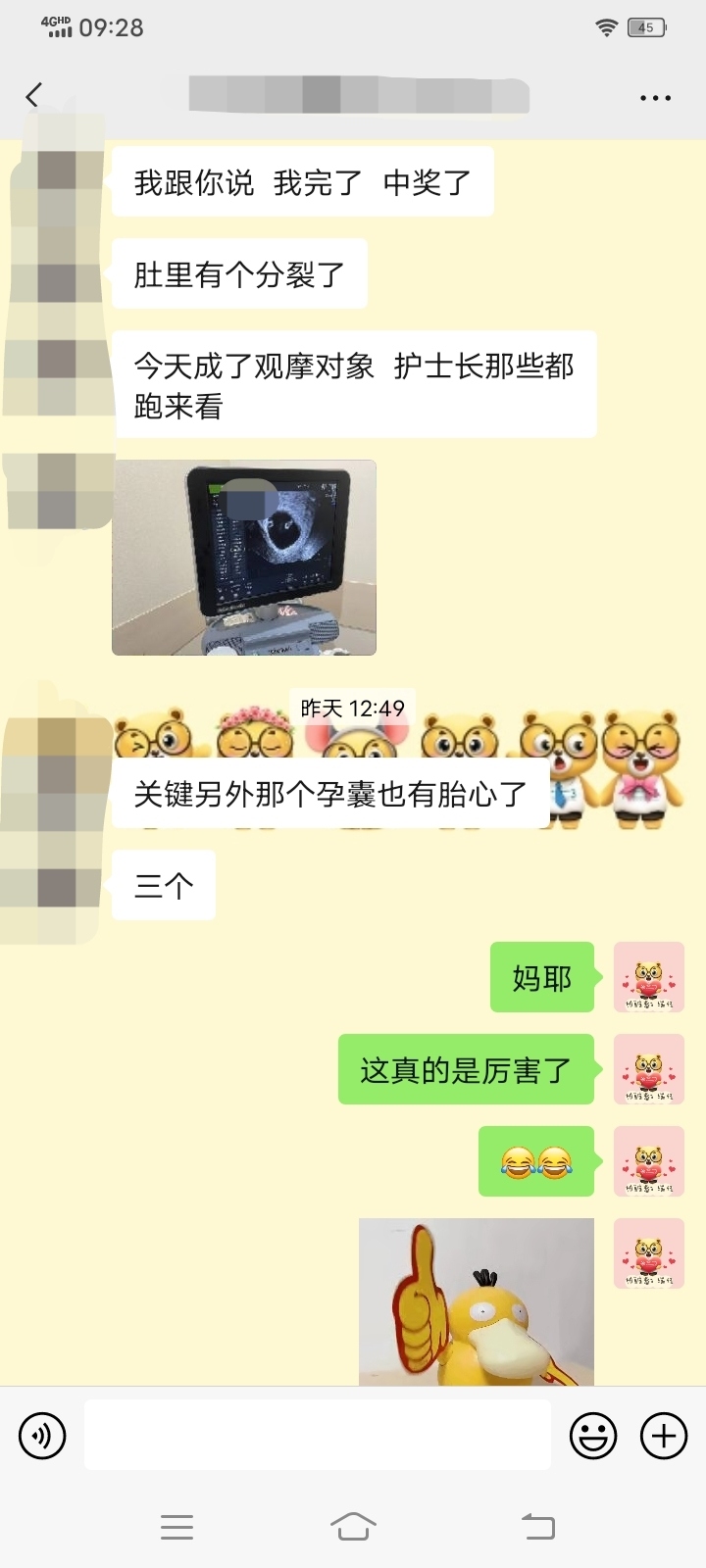
Task: Open the ultrasound monitor photo
Action: (244, 558)
